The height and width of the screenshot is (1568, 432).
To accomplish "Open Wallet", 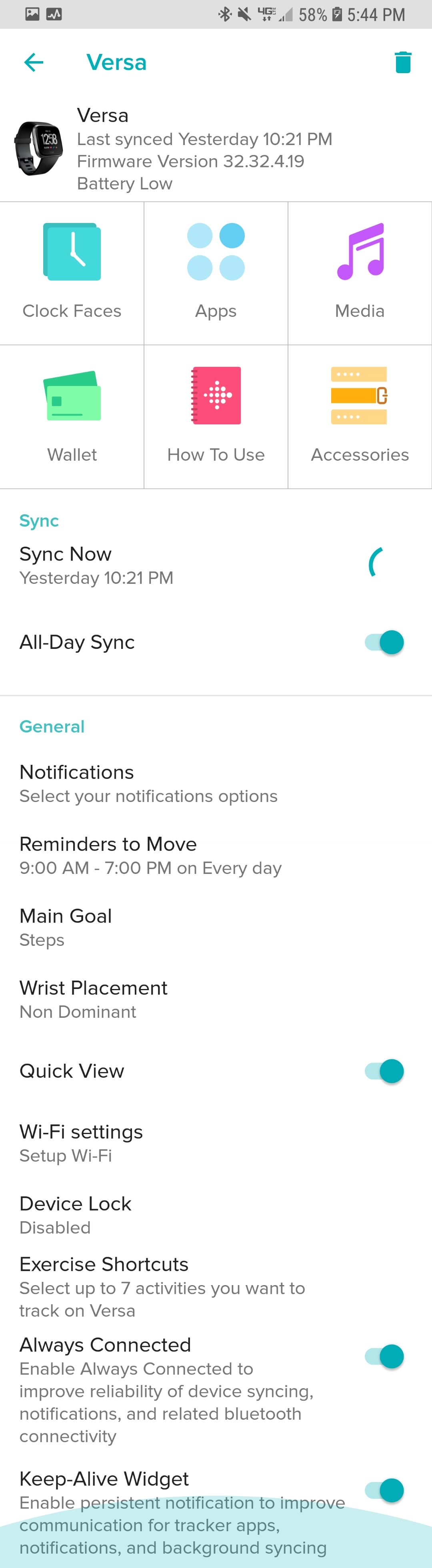I will (x=72, y=416).
